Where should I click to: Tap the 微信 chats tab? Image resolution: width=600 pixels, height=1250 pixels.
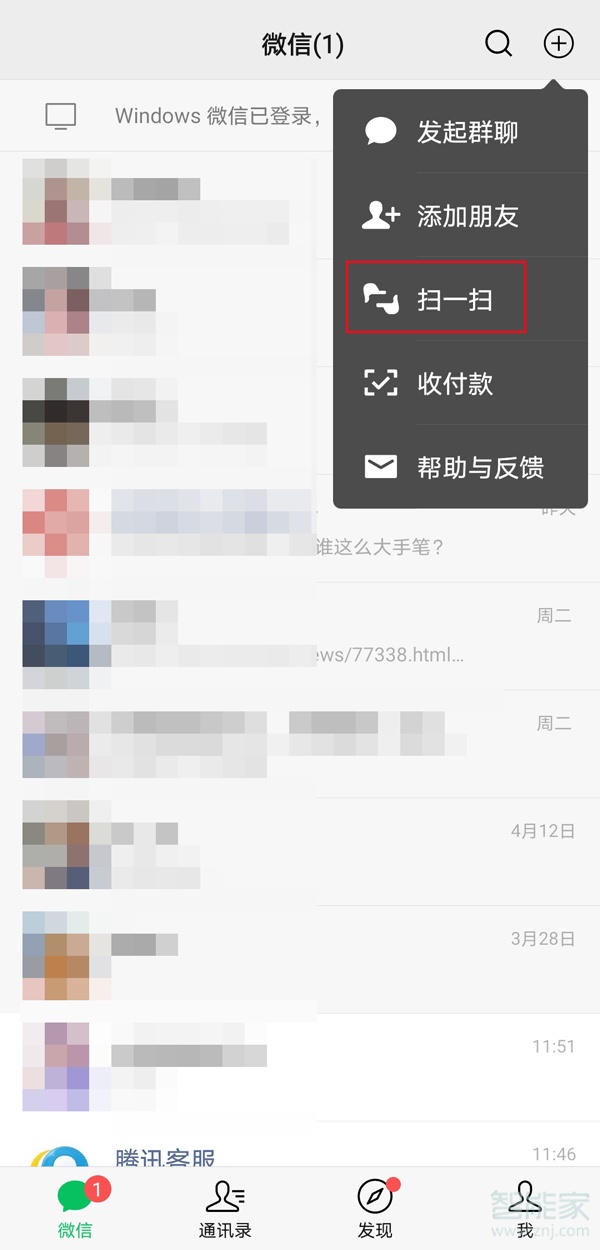pos(75,1208)
